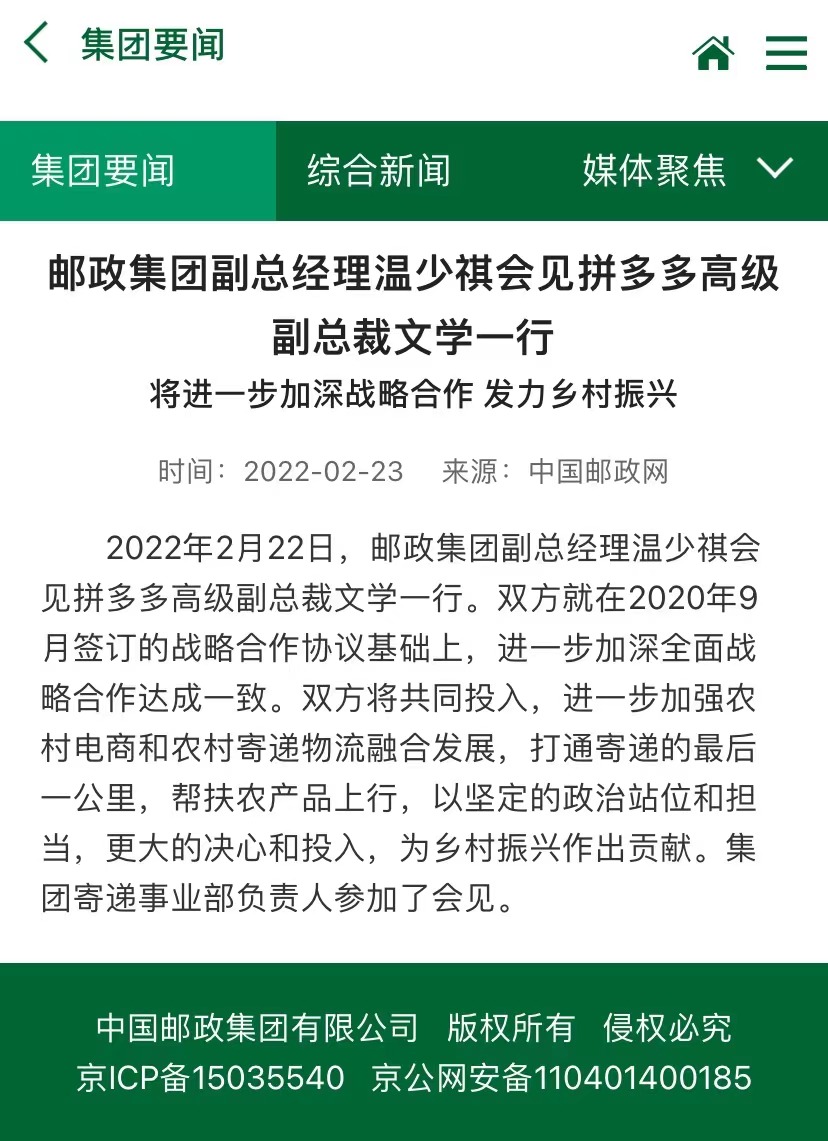828x1141 pixels.
Task: Click the source 中国邮政网
Action: [x=598, y=471]
